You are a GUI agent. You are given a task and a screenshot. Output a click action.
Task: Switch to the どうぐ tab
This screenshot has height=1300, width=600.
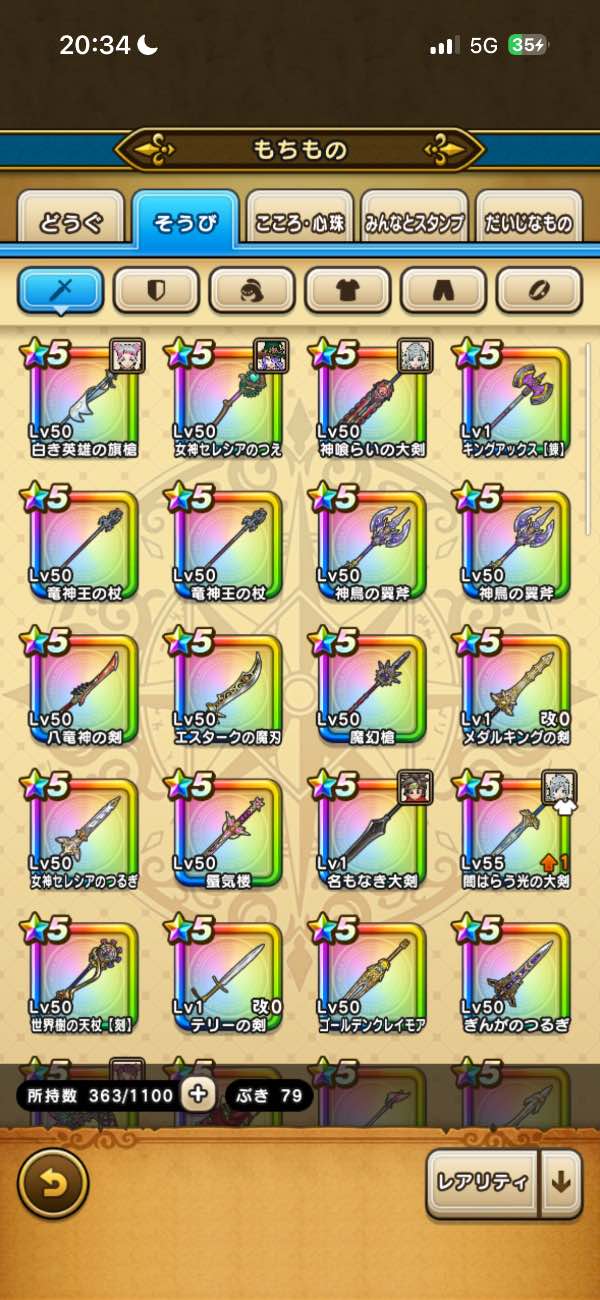(71, 222)
